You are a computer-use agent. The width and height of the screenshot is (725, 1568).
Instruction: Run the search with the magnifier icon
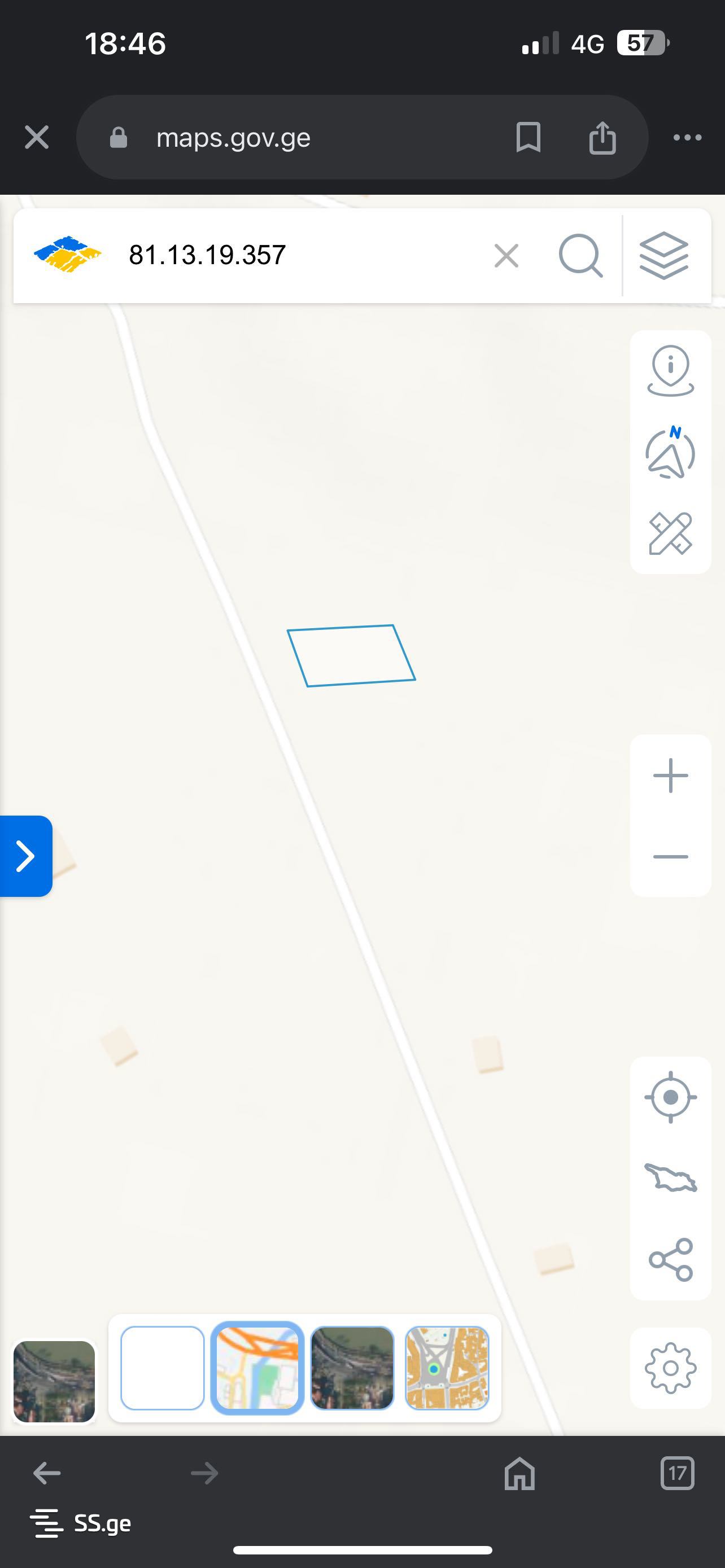tap(580, 256)
